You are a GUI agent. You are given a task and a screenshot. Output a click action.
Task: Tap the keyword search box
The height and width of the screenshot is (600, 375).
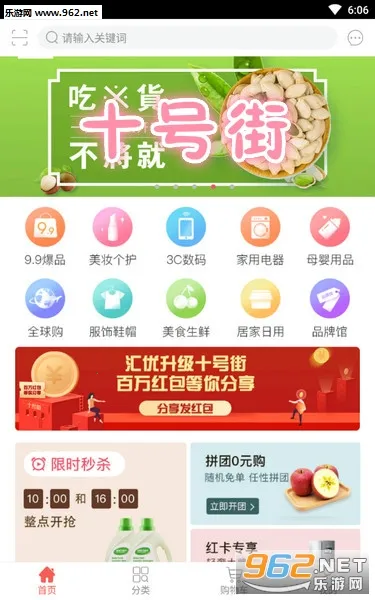click(x=188, y=38)
